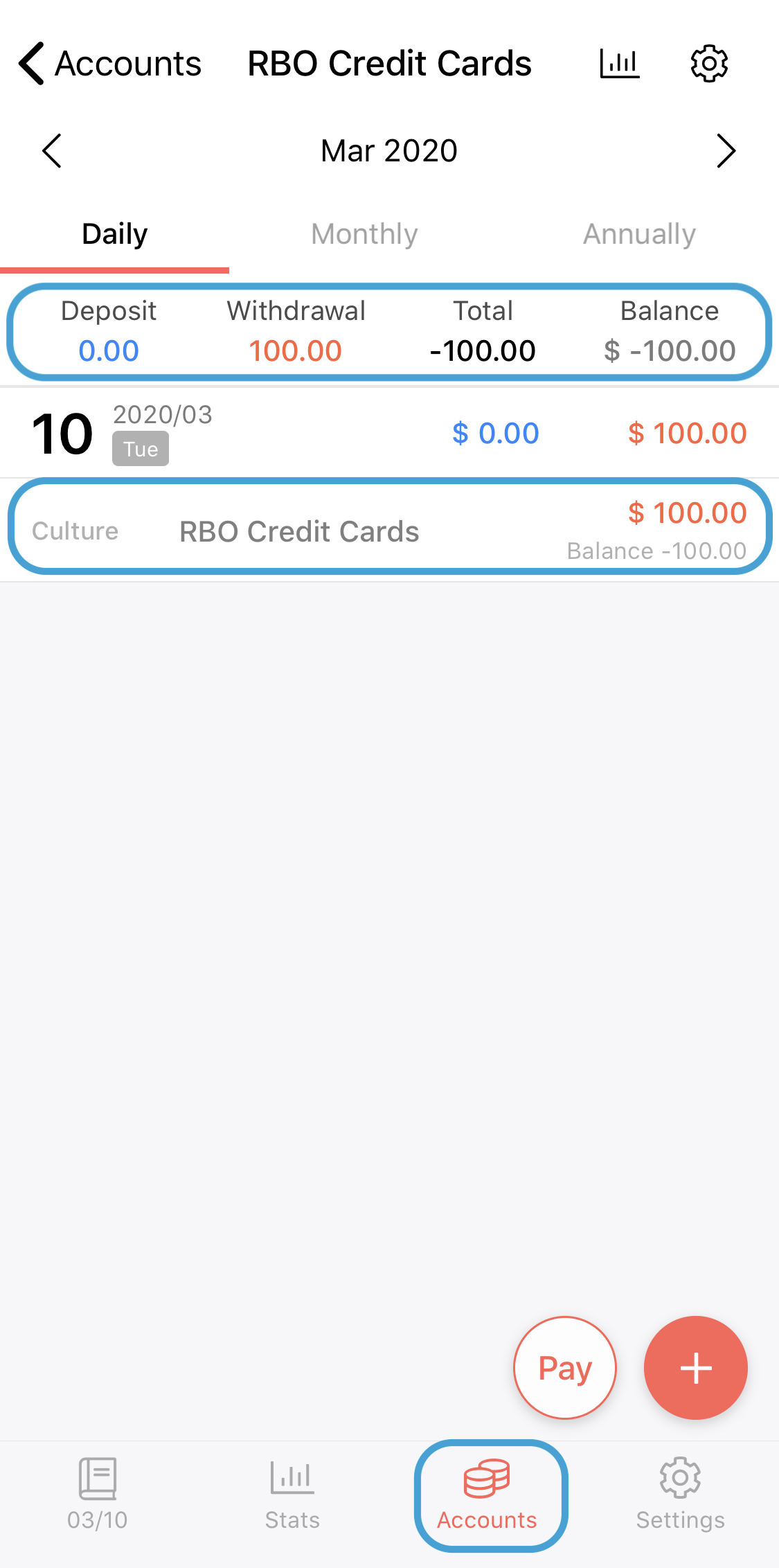Image resolution: width=779 pixels, height=1568 pixels.
Task: Go to next month
Action: [726, 151]
